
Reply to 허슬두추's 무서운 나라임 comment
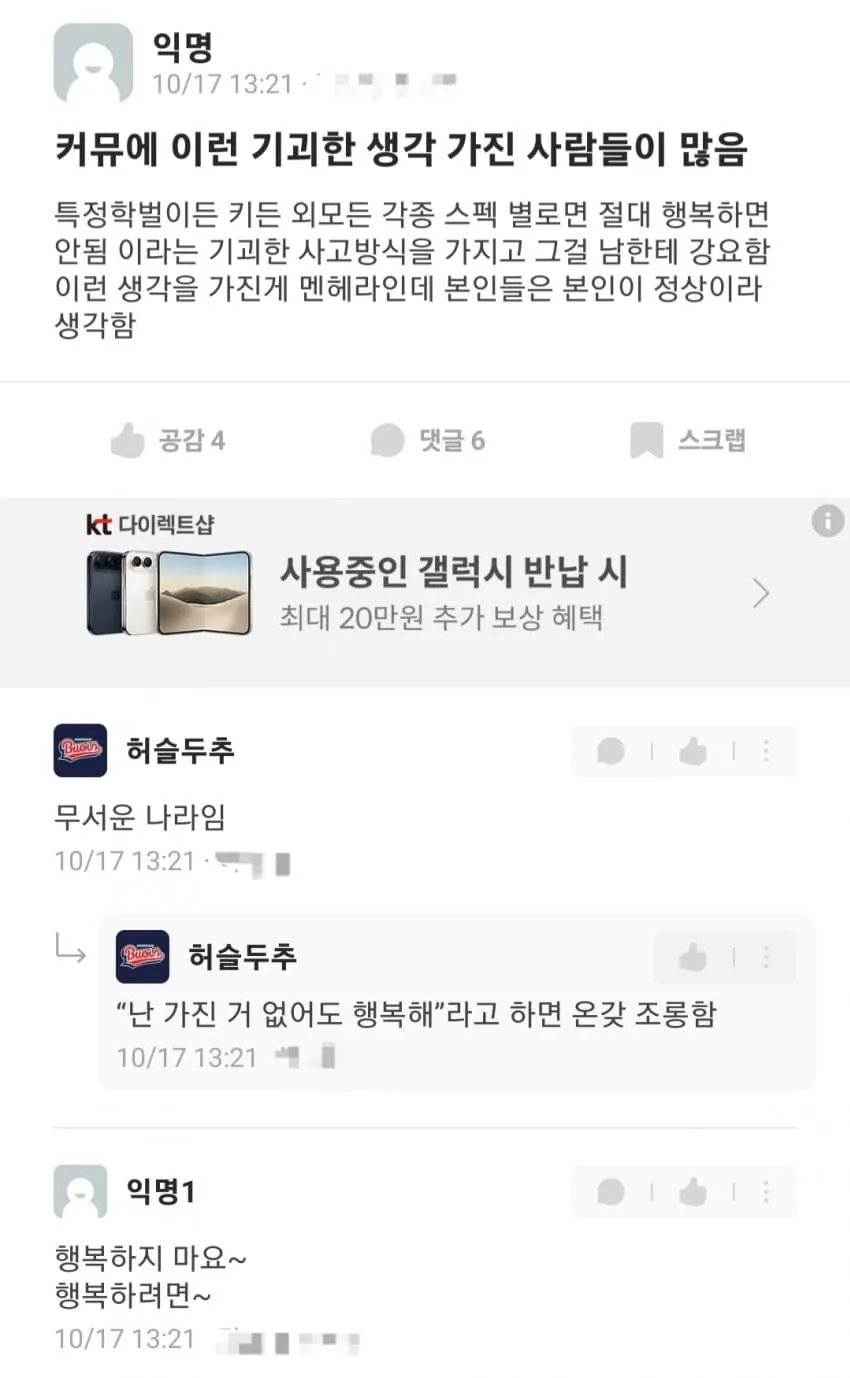610,751
